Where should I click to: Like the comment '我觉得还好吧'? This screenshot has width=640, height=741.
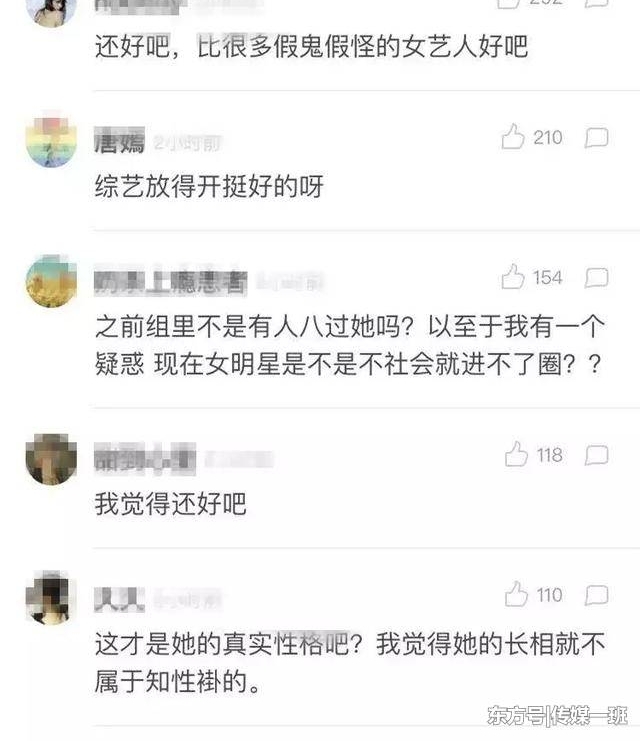516,456
